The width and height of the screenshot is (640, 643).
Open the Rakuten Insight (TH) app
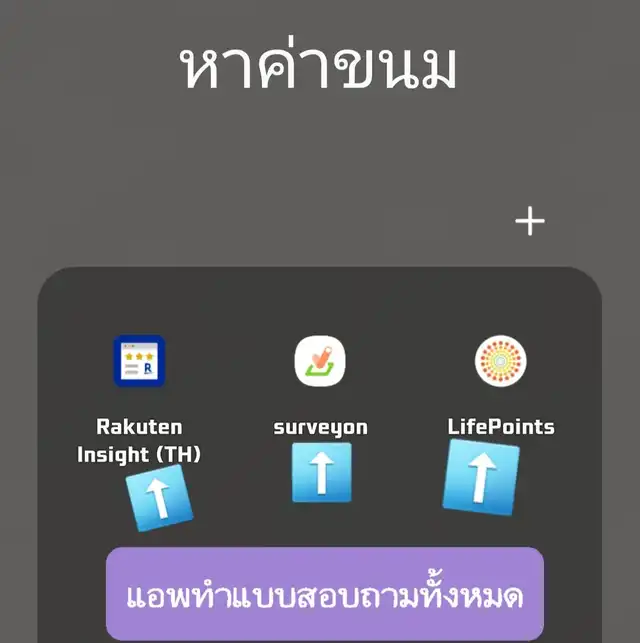pyautogui.click(x=138, y=361)
